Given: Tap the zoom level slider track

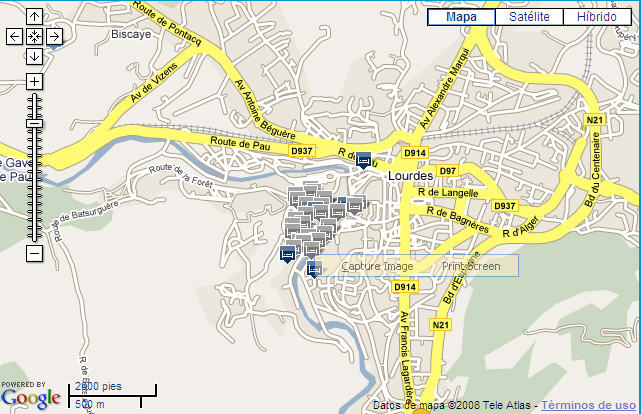Looking at the screenshot, I should point(34,180).
